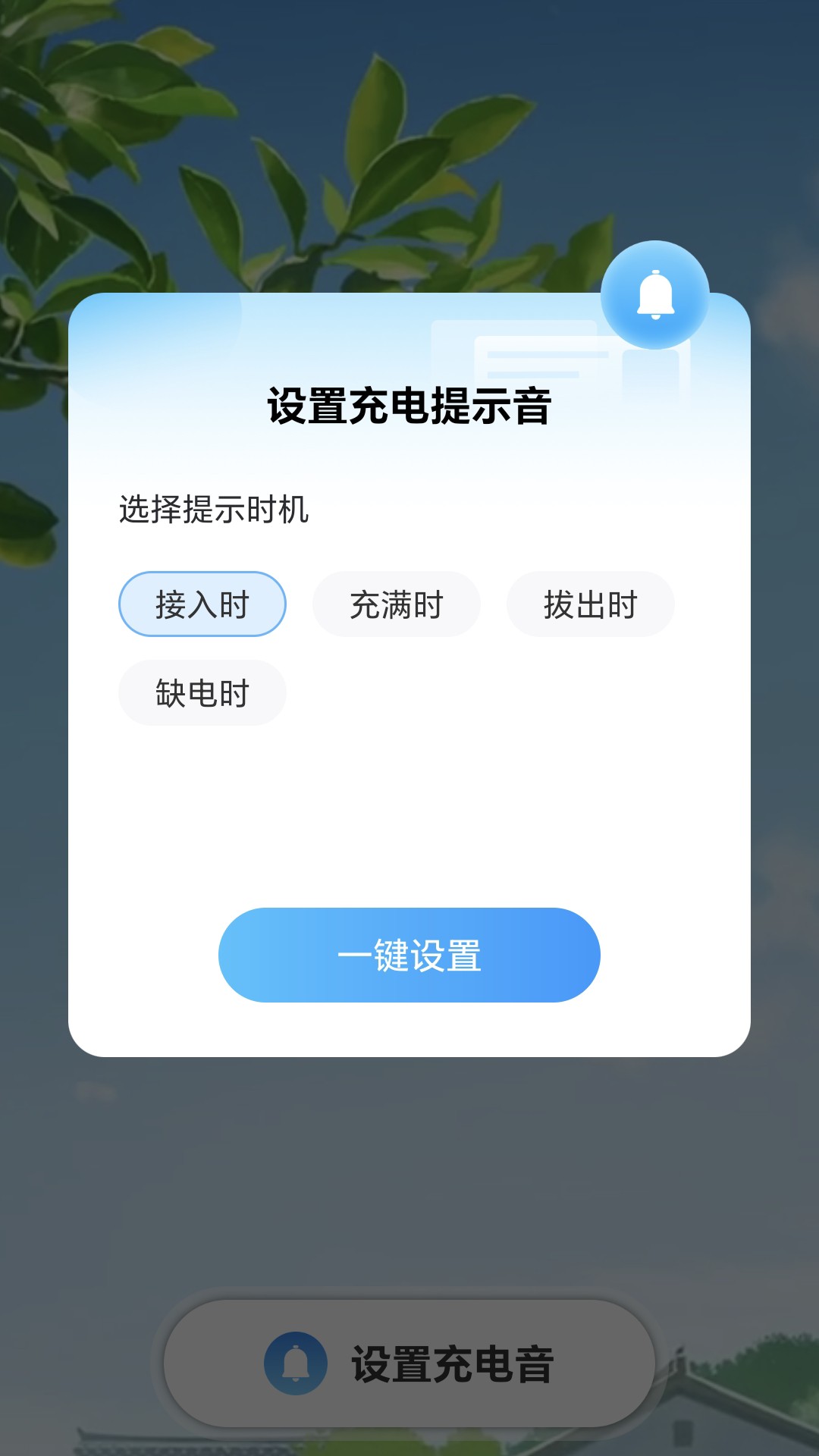Enable the 缺电时 alert option
The image size is (819, 1456).
pos(202,692)
